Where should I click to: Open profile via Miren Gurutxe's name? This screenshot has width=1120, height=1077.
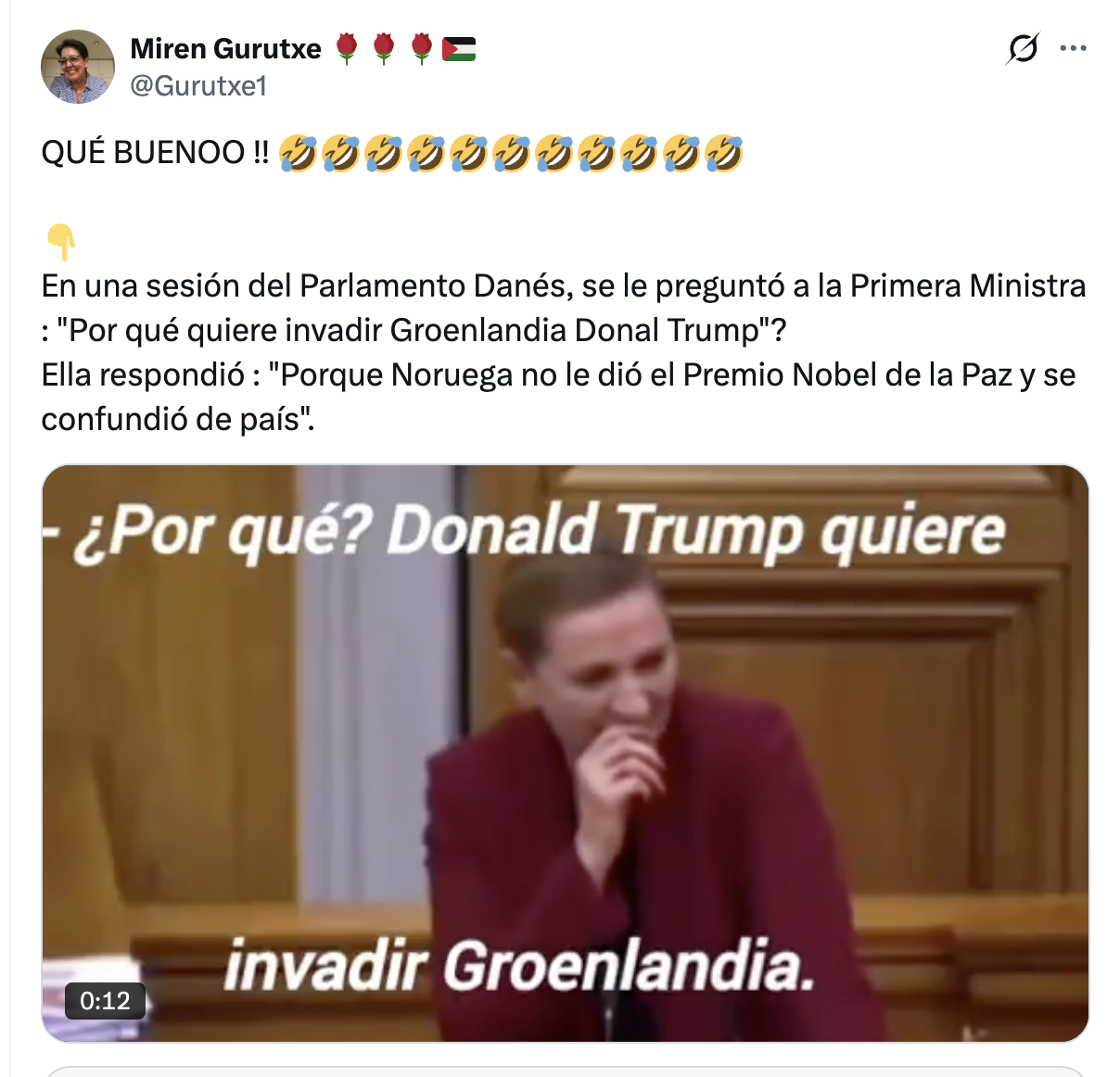pyautogui.click(x=225, y=48)
